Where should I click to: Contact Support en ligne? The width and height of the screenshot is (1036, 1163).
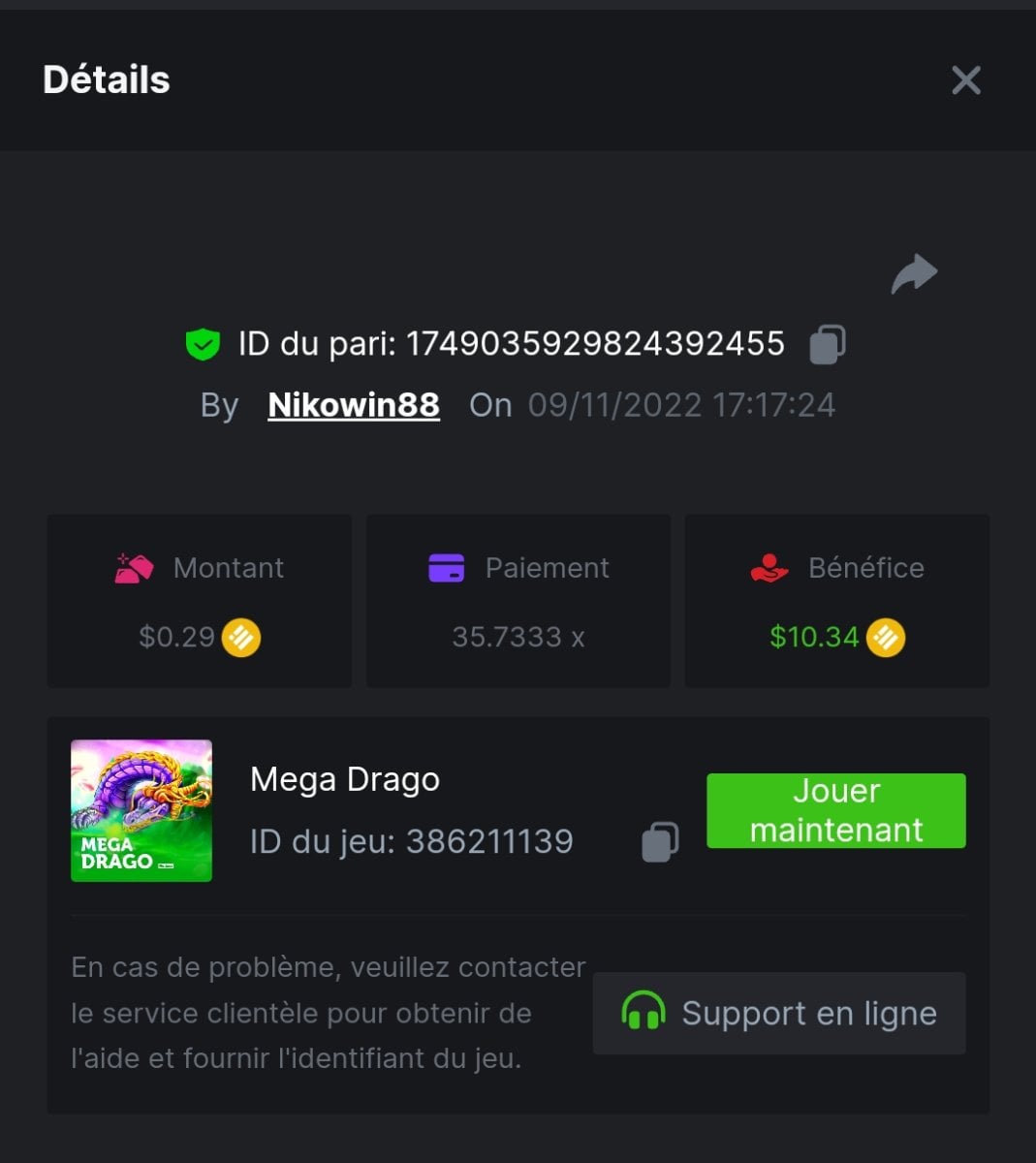779,1013
